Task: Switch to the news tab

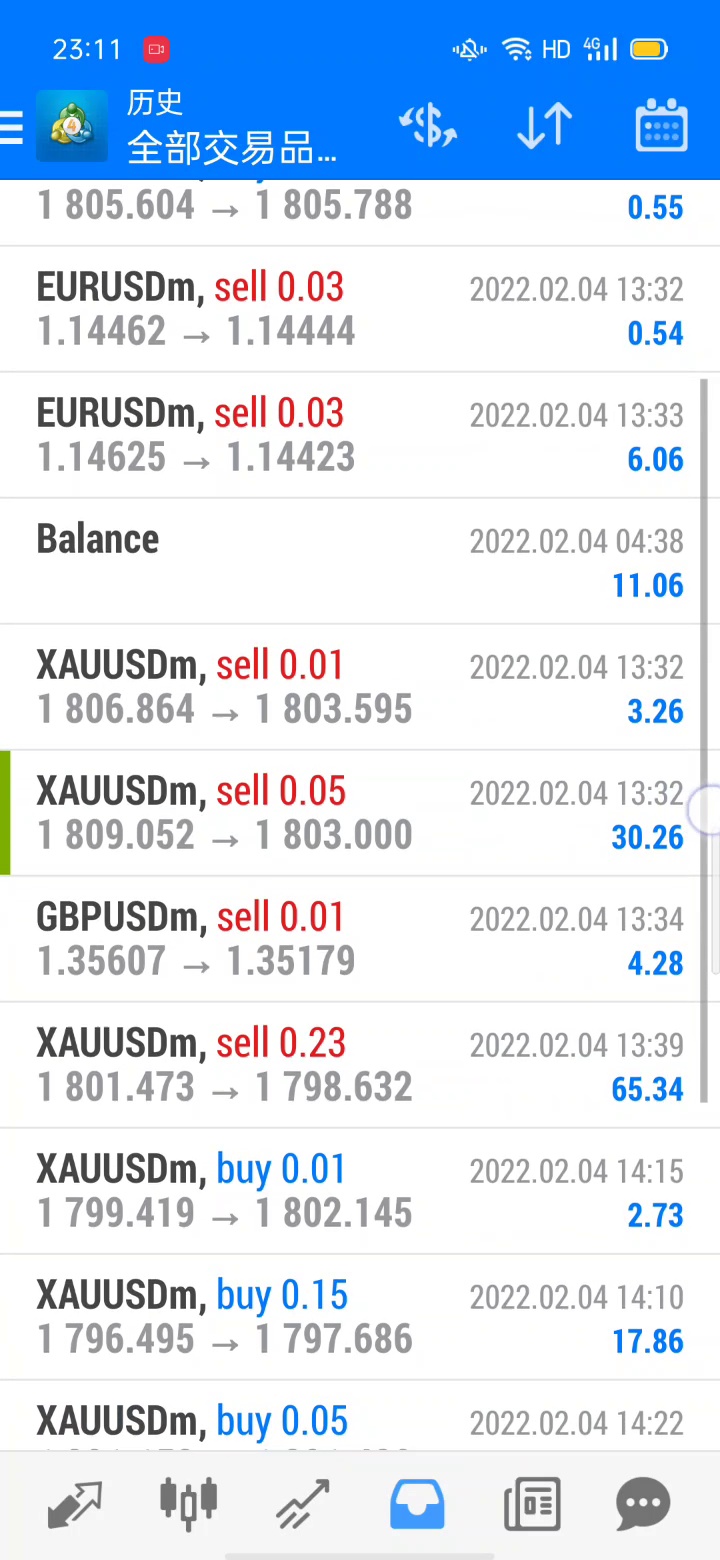Action: pos(531,1503)
